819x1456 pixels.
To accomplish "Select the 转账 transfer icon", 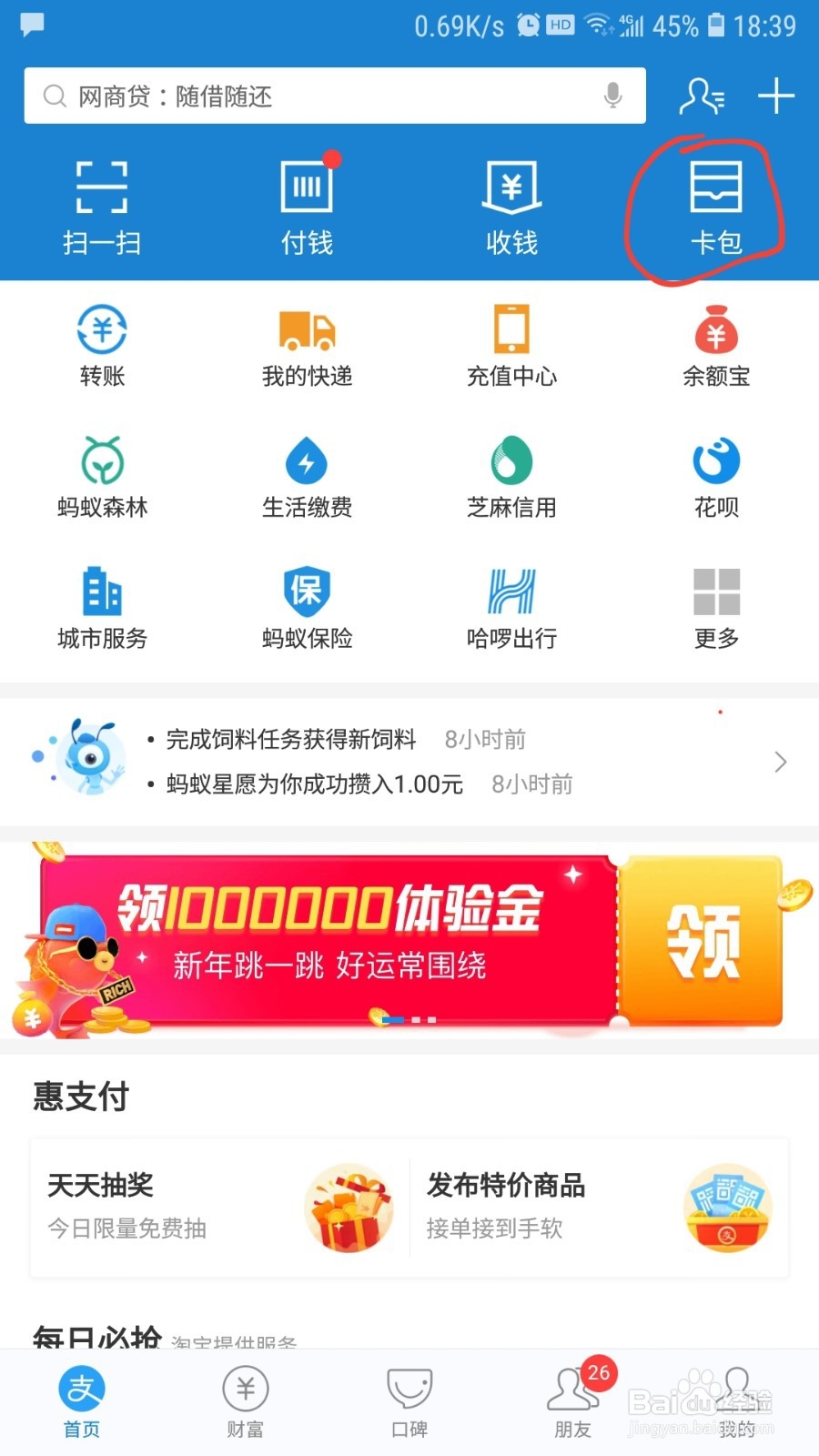I will 101,346.
